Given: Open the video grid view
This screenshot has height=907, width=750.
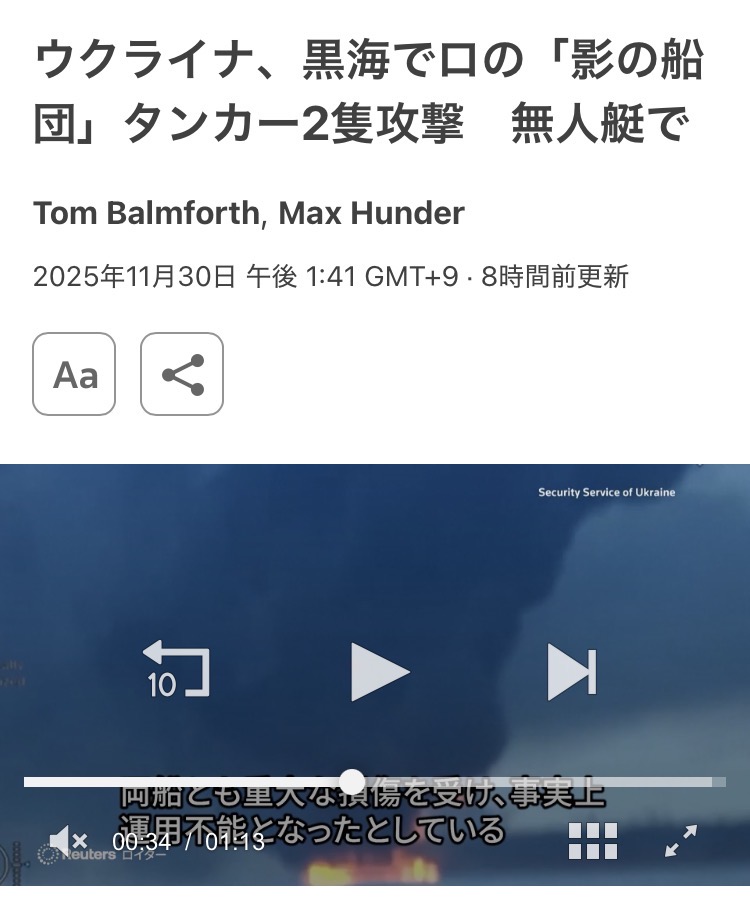Looking at the screenshot, I should (593, 841).
